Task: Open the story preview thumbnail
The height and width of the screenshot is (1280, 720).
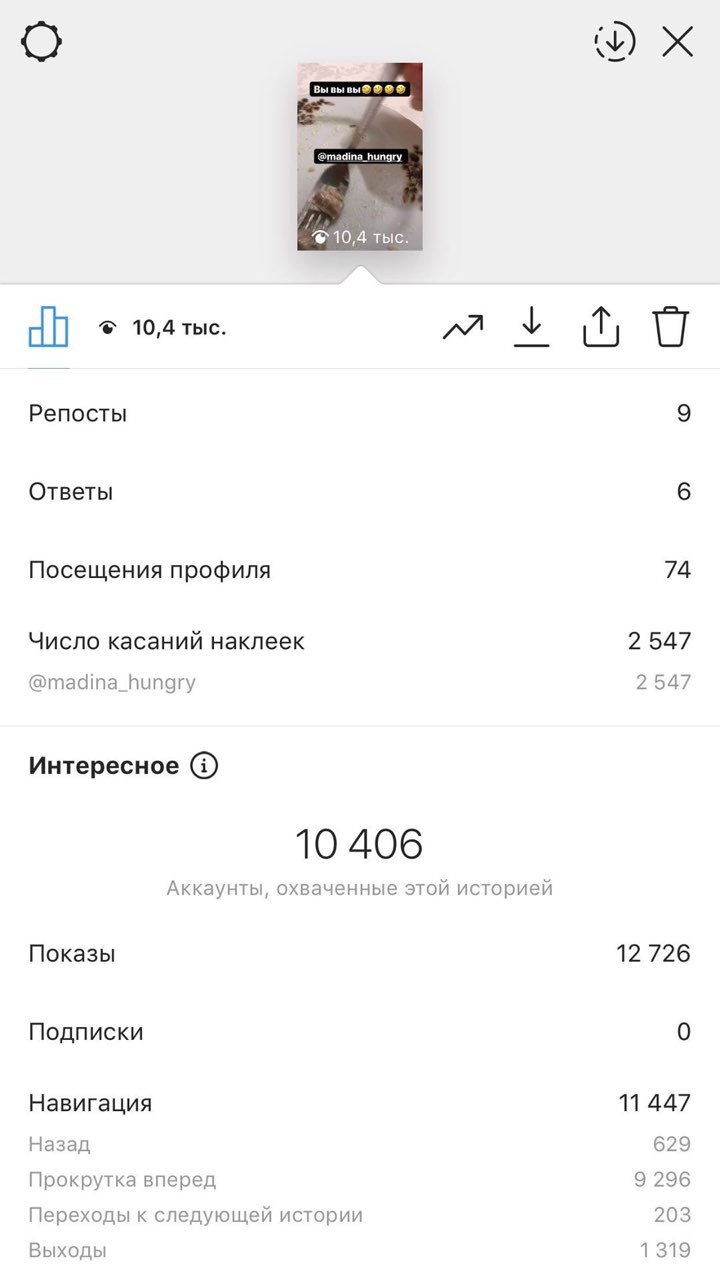Action: [x=360, y=157]
